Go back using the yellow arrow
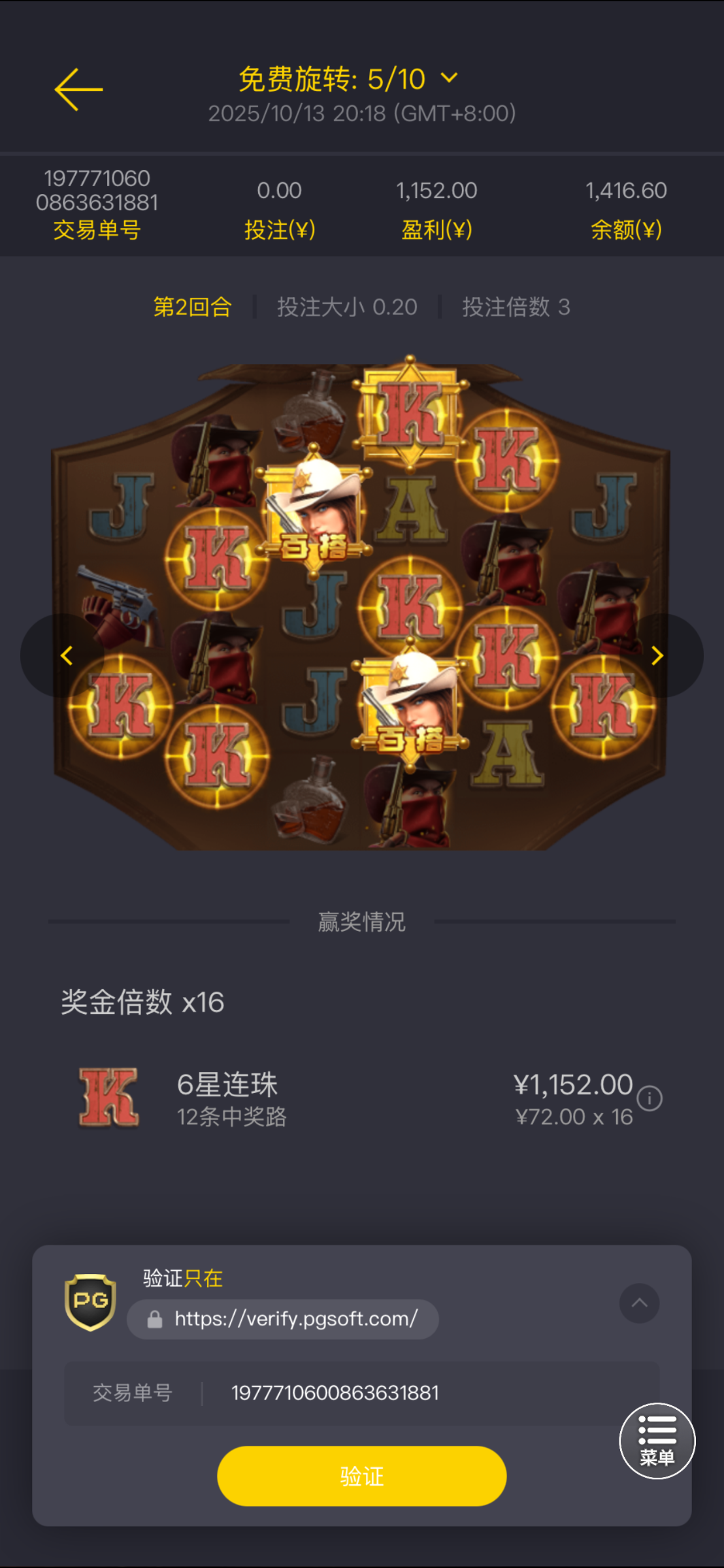 (x=78, y=90)
